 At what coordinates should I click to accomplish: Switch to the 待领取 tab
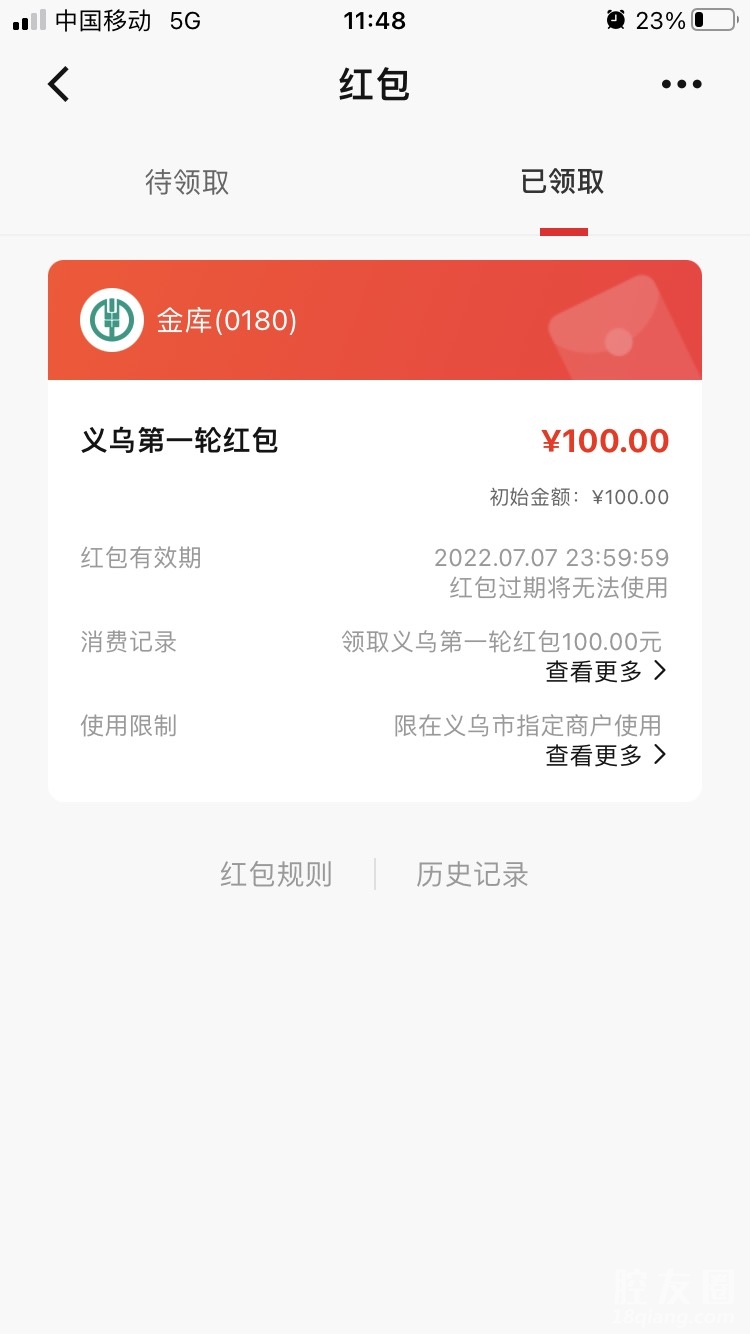[x=187, y=182]
